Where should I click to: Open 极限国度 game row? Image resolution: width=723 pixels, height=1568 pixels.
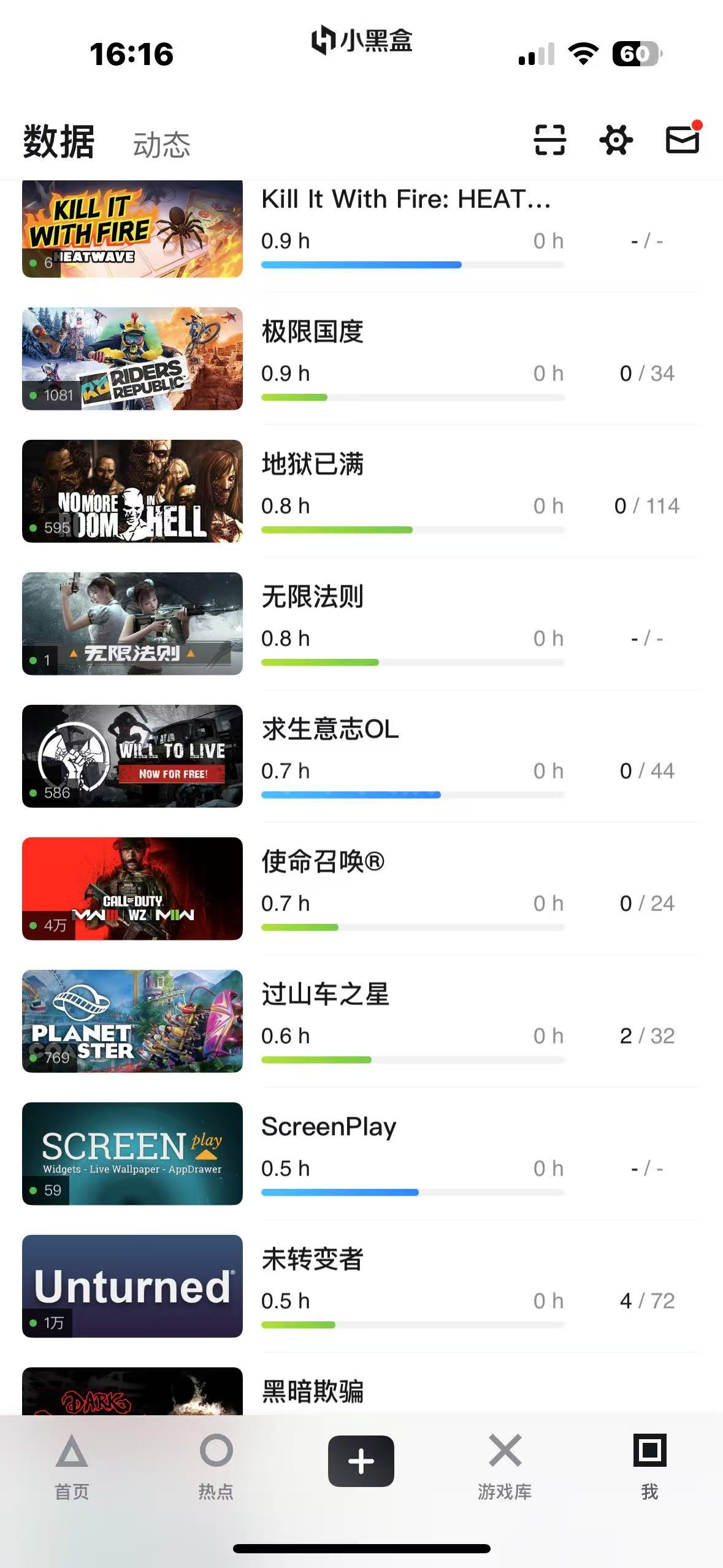[x=405, y=359]
